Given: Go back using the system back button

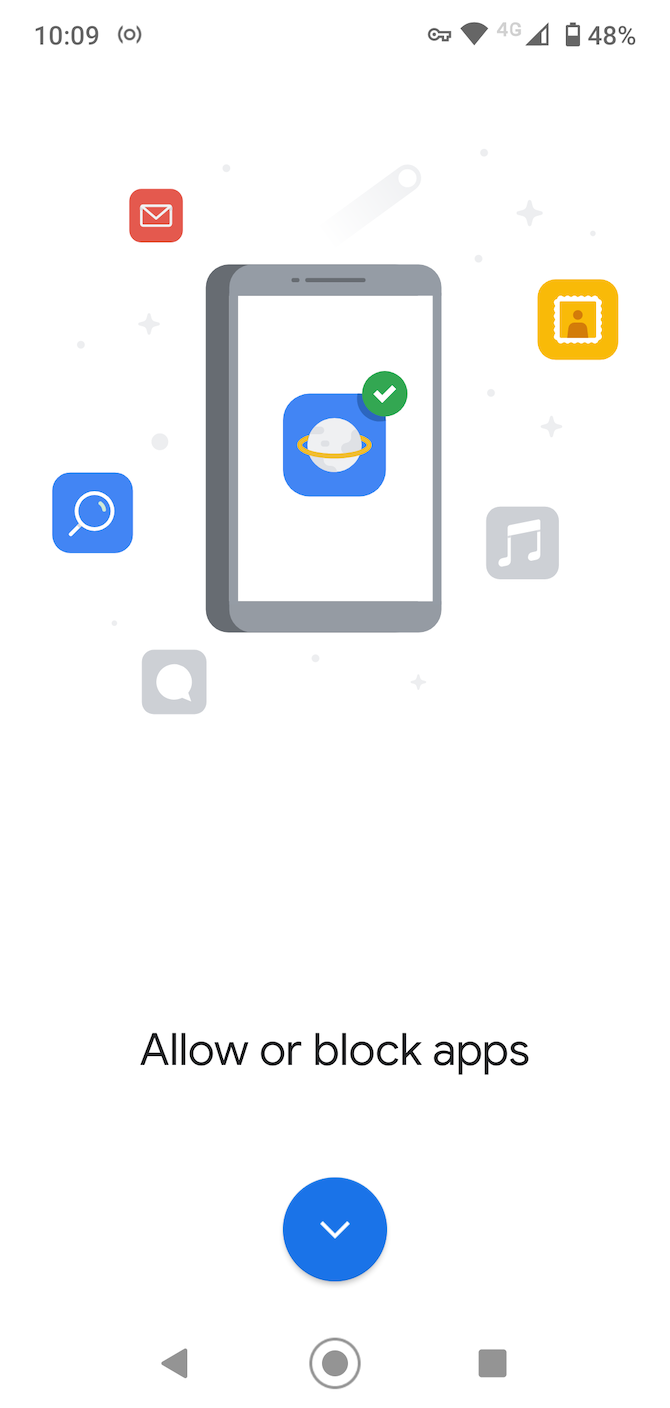Looking at the screenshot, I should point(175,1362).
